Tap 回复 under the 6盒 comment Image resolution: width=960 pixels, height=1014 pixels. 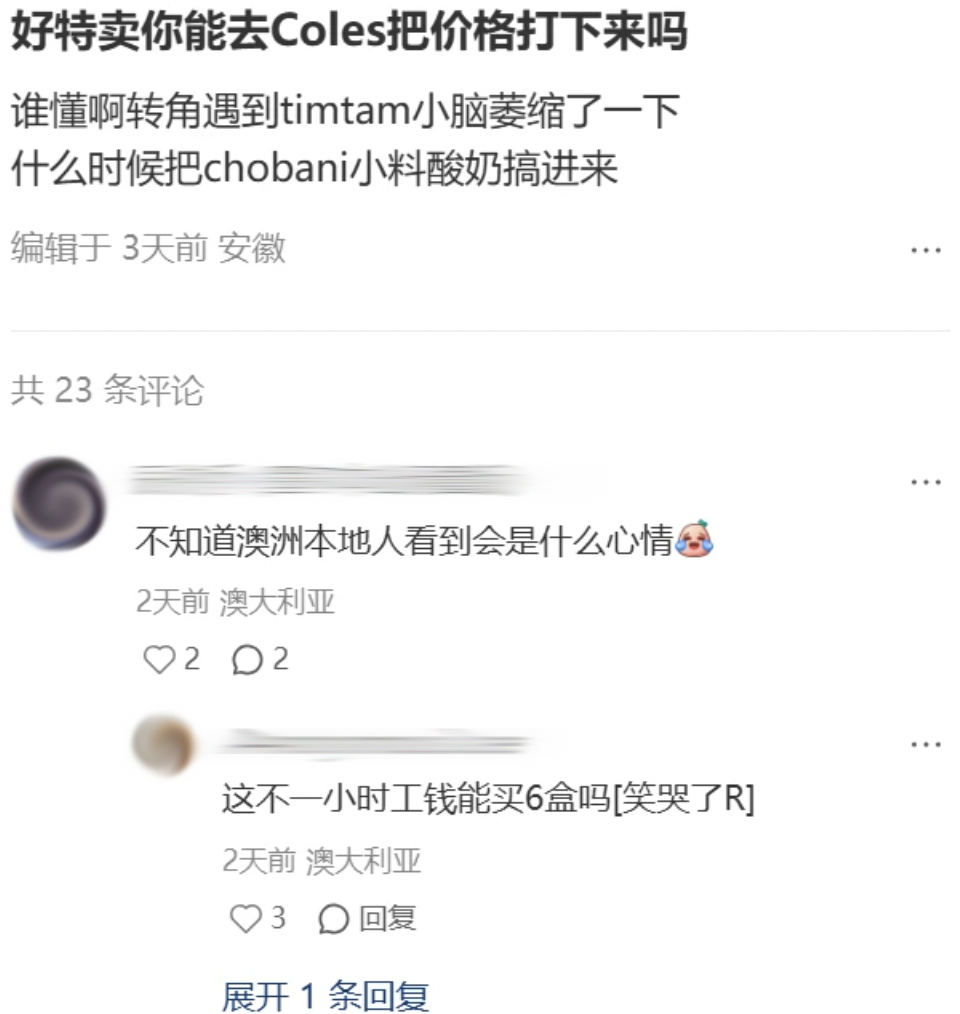[367, 918]
